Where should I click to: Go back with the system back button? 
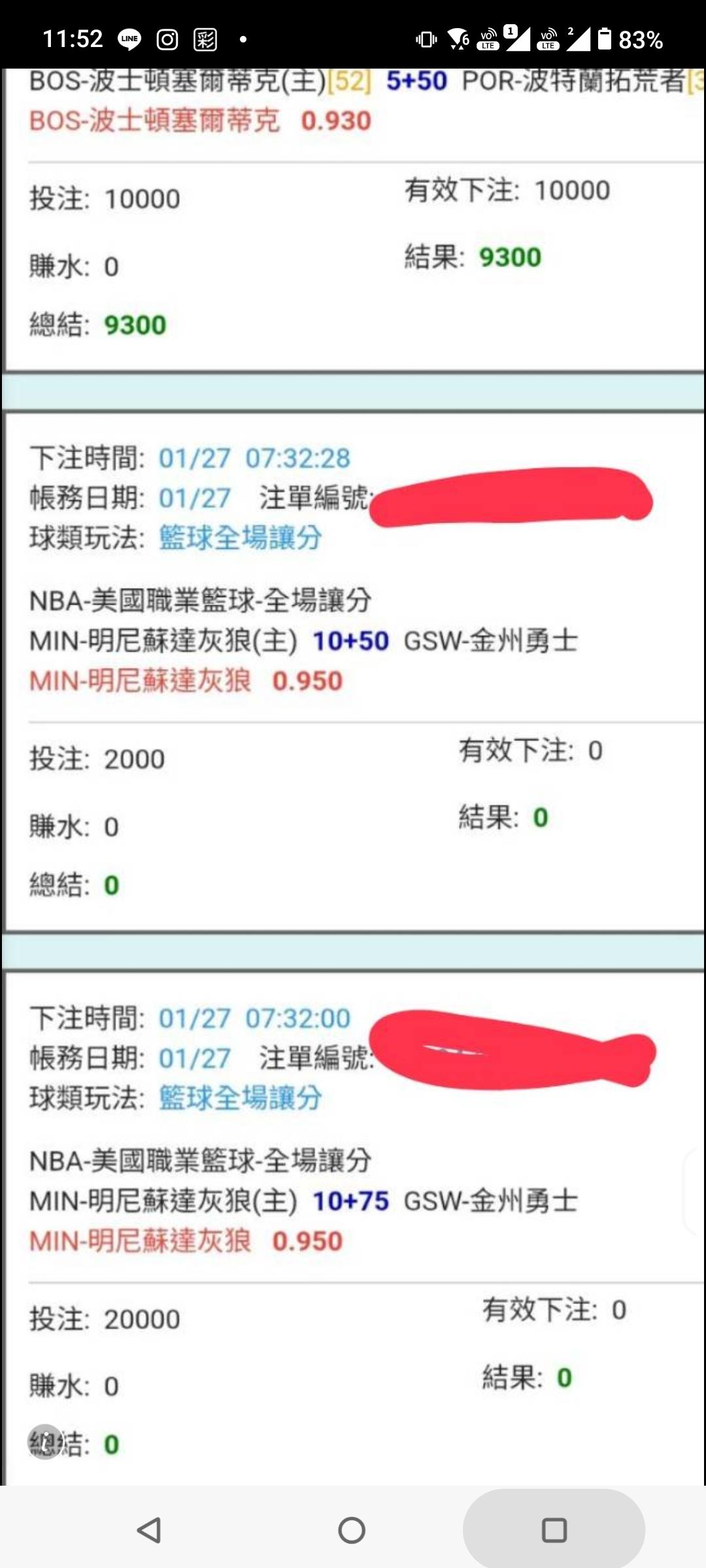(x=150, y=1530)
